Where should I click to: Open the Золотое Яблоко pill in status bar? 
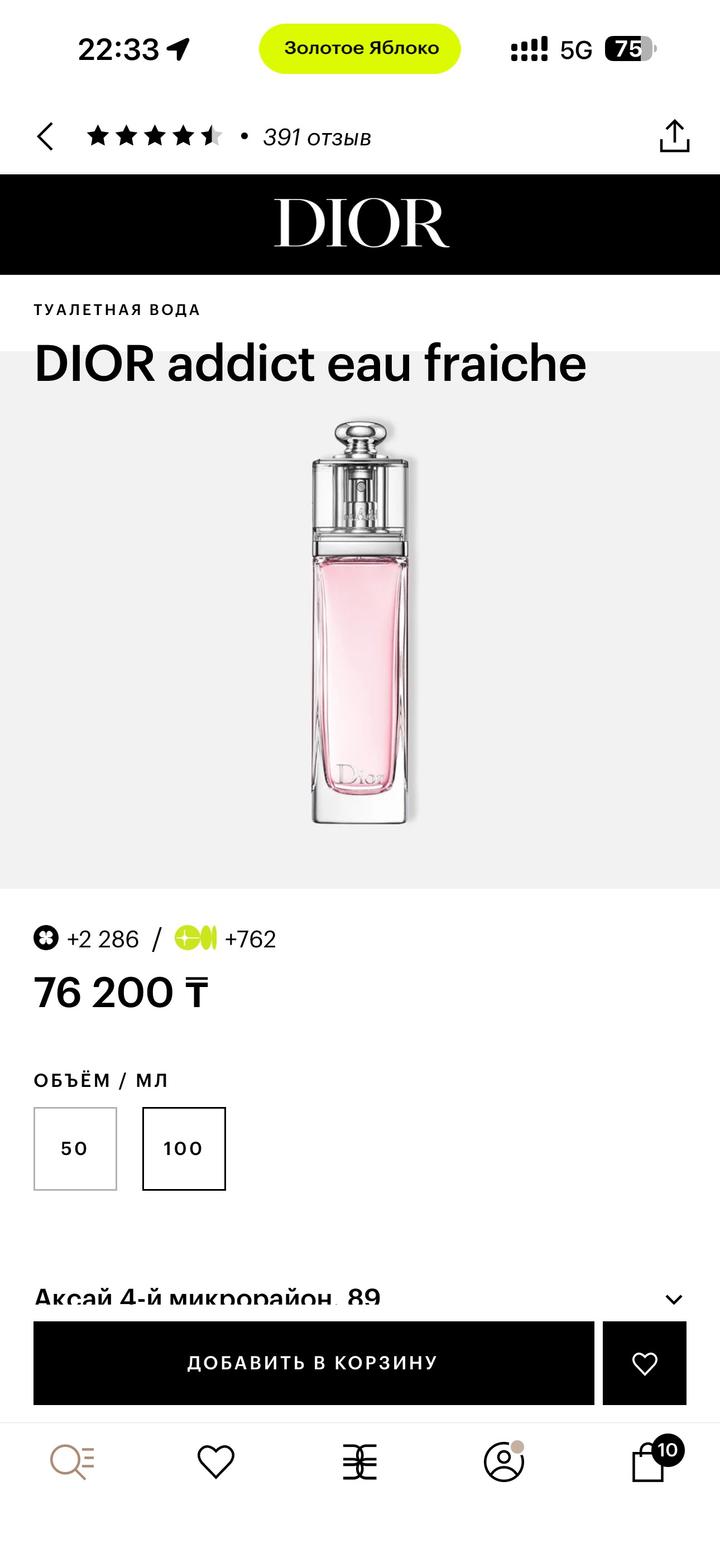click(360, 47)
